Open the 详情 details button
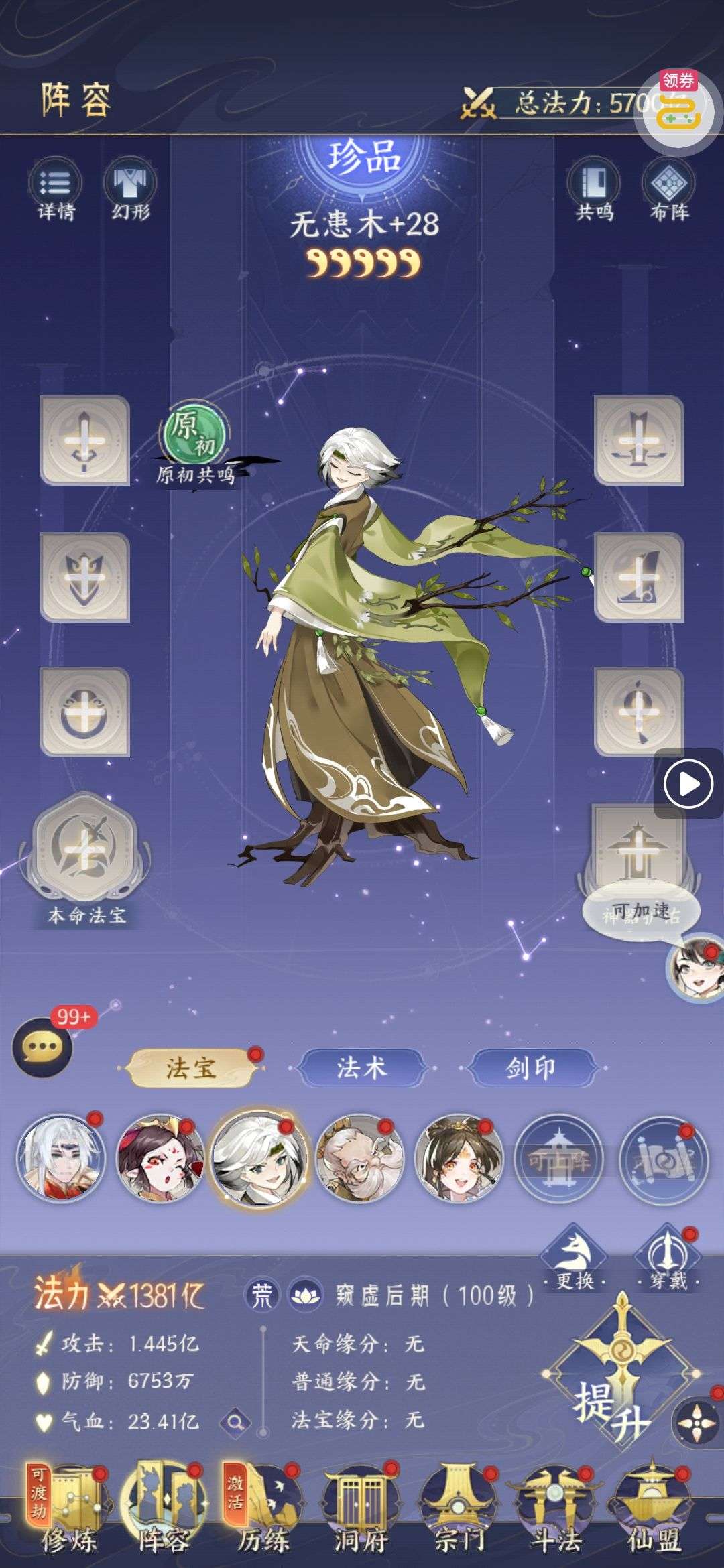The width and height of the screenshot is (724, 1568). click(x=56, y=188)
